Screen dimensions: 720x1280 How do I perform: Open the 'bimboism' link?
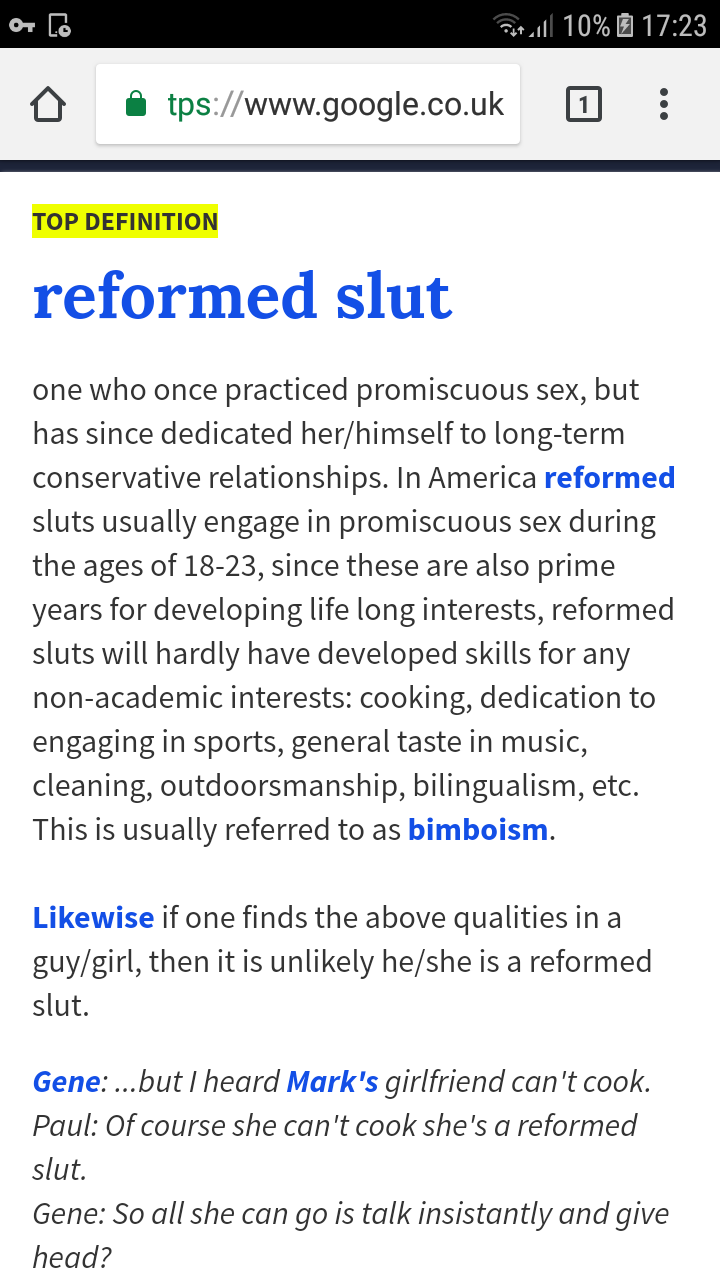coord(477,830)
